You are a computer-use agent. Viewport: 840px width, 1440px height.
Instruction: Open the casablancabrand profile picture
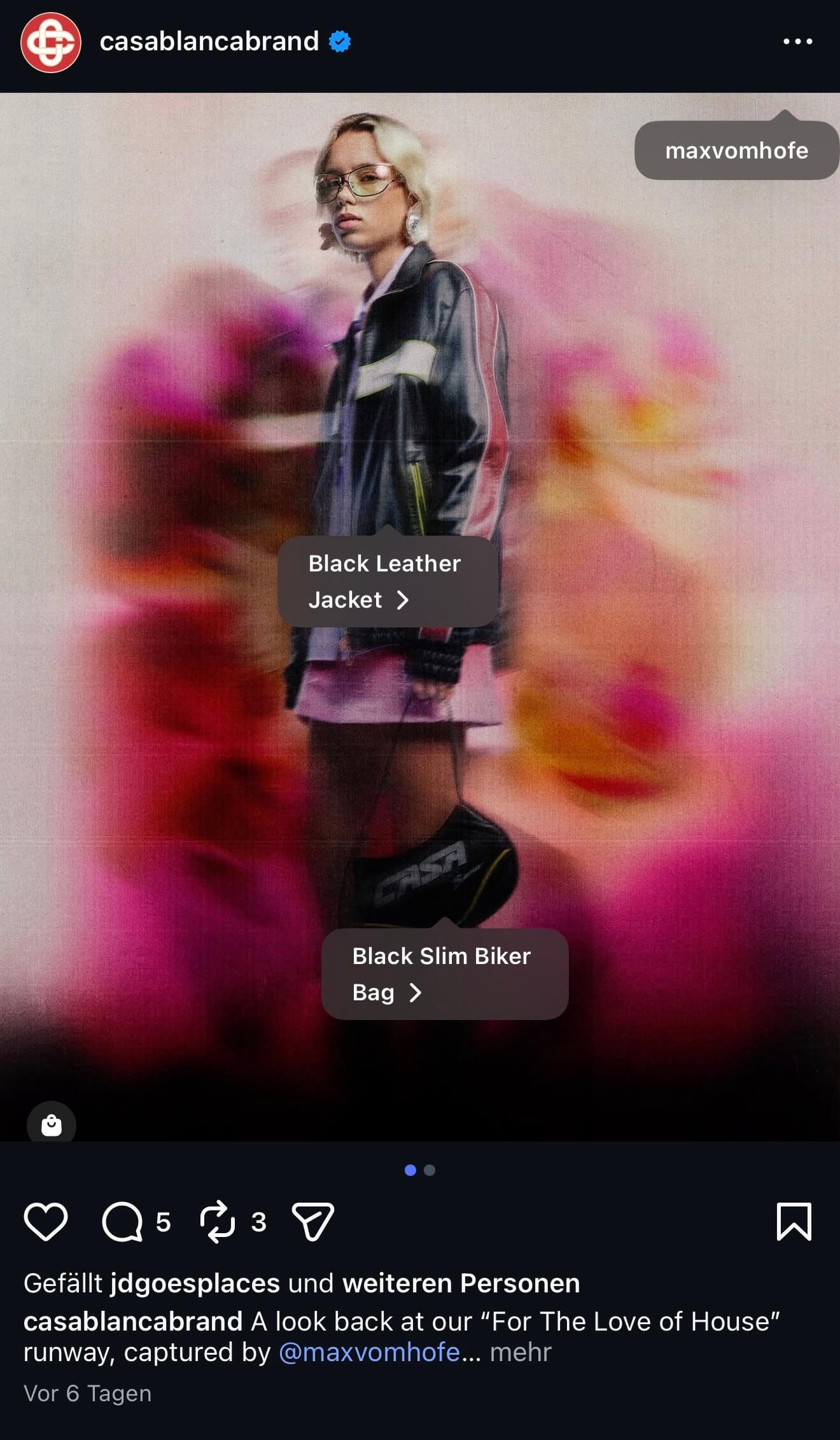51,43
